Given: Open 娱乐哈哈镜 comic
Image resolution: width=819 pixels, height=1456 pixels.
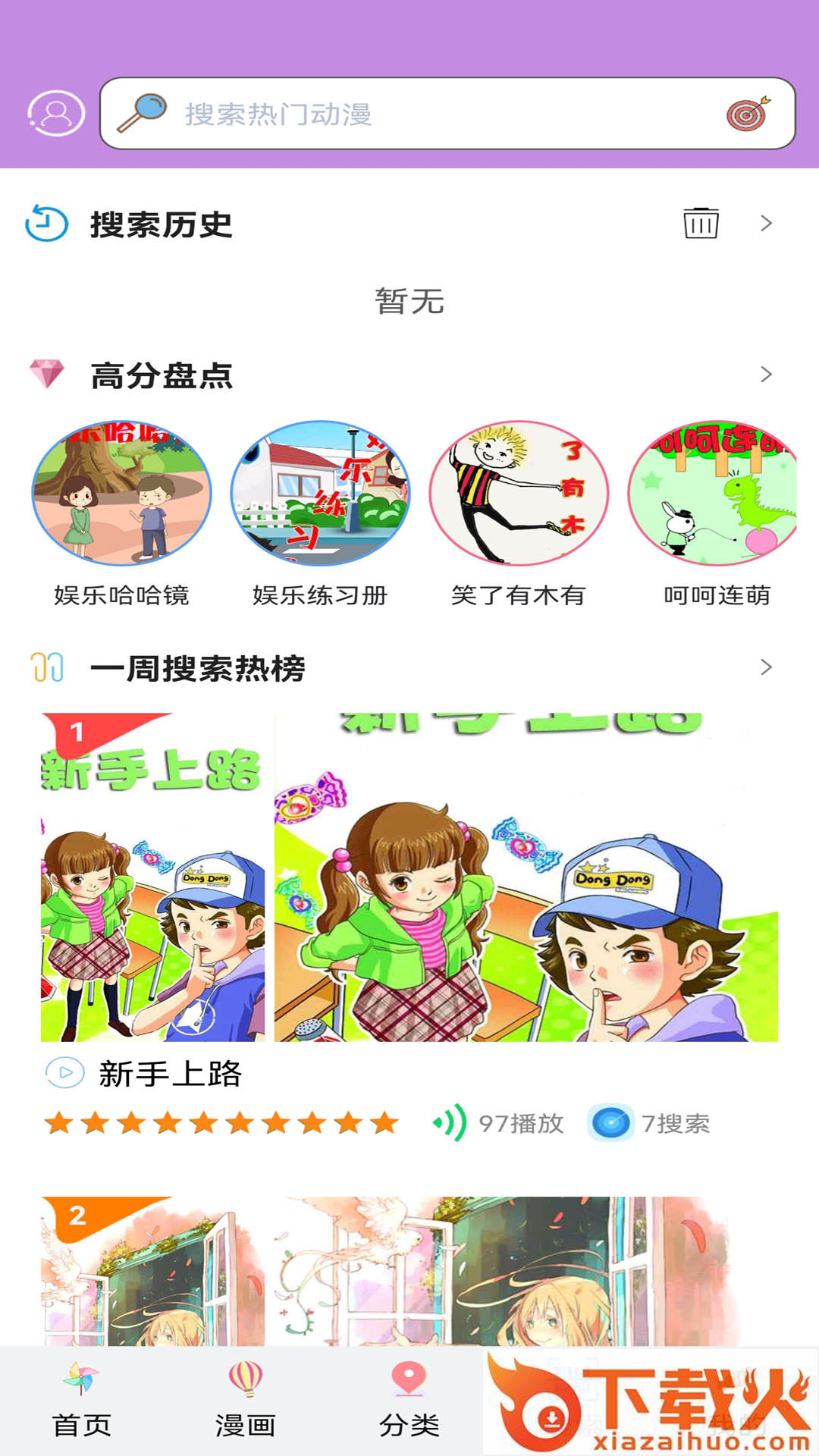Looking at the screenshot, I should point(121,493).
